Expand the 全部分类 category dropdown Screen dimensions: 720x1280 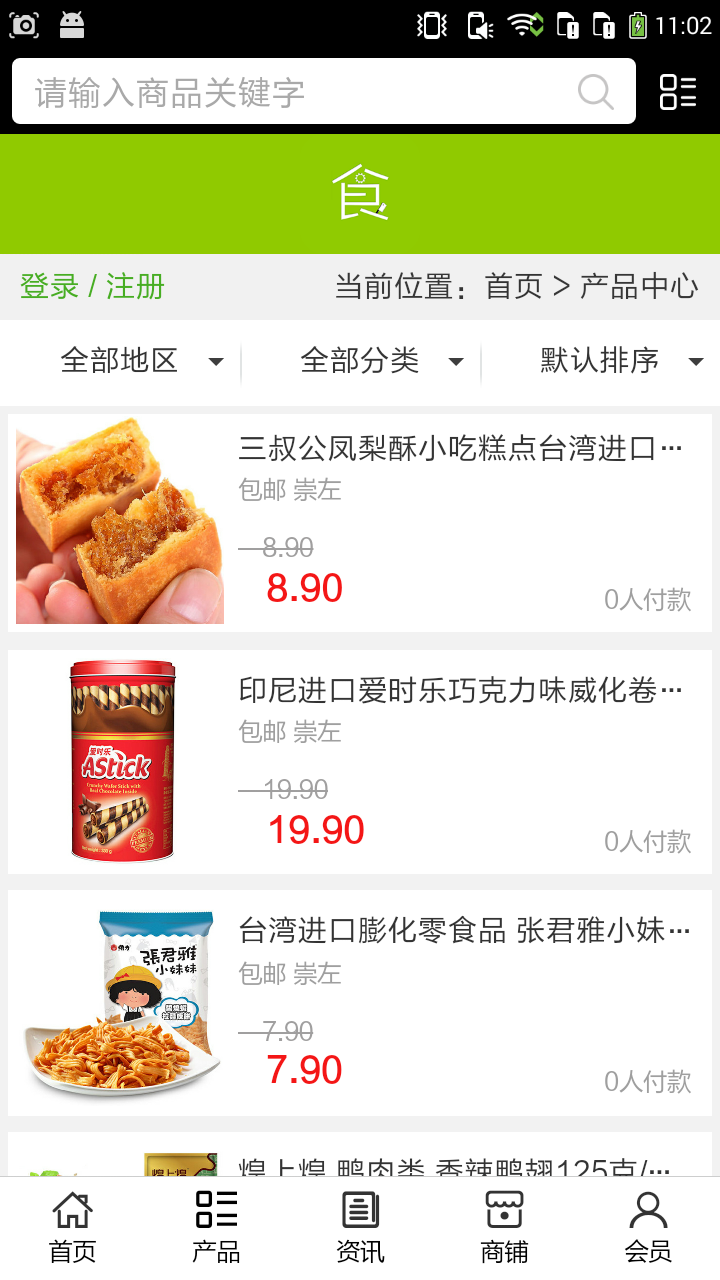click(x=380, y=361)
